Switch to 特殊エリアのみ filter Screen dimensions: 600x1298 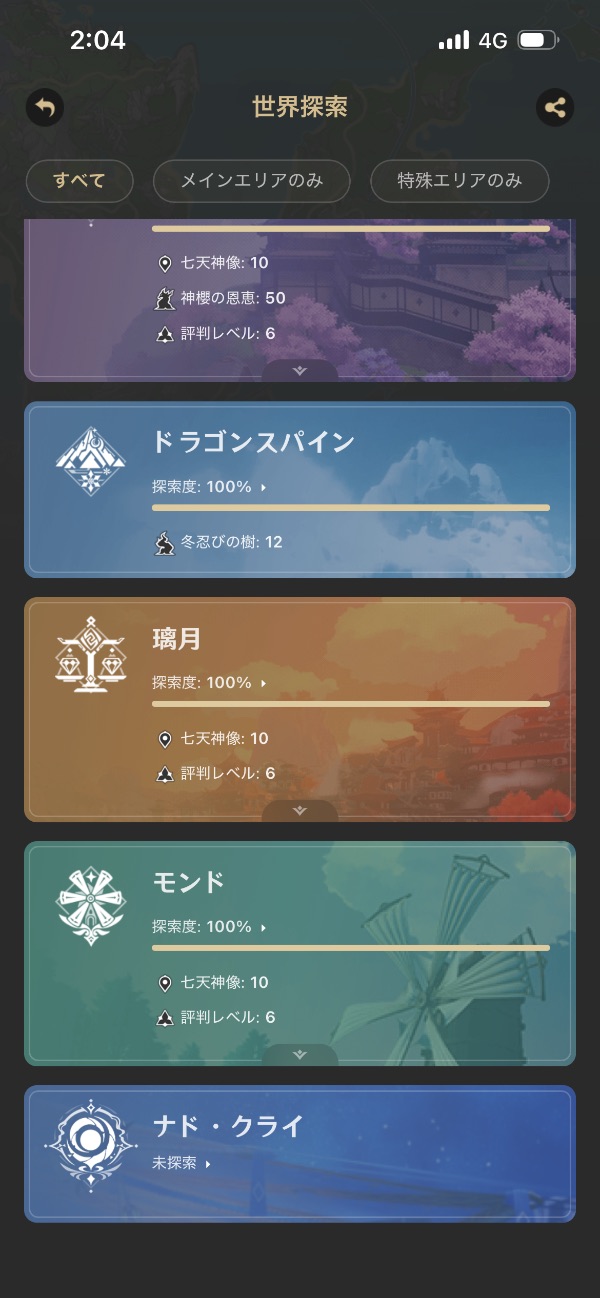[460, 181]
